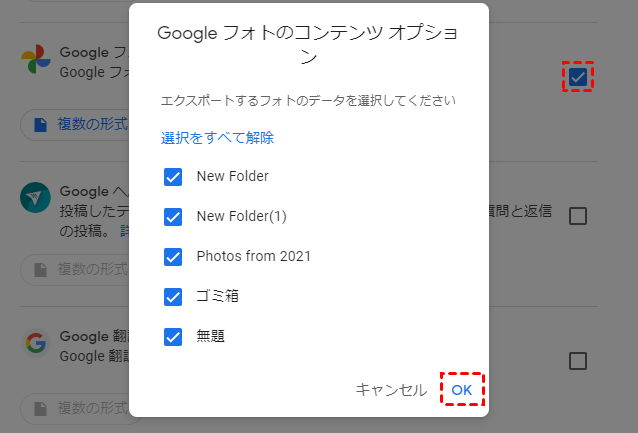Viewport: 638px width, 433px height.
Task: Uncheck the ゴミ箱 checkbox
Action: click(x=173, y=297)
